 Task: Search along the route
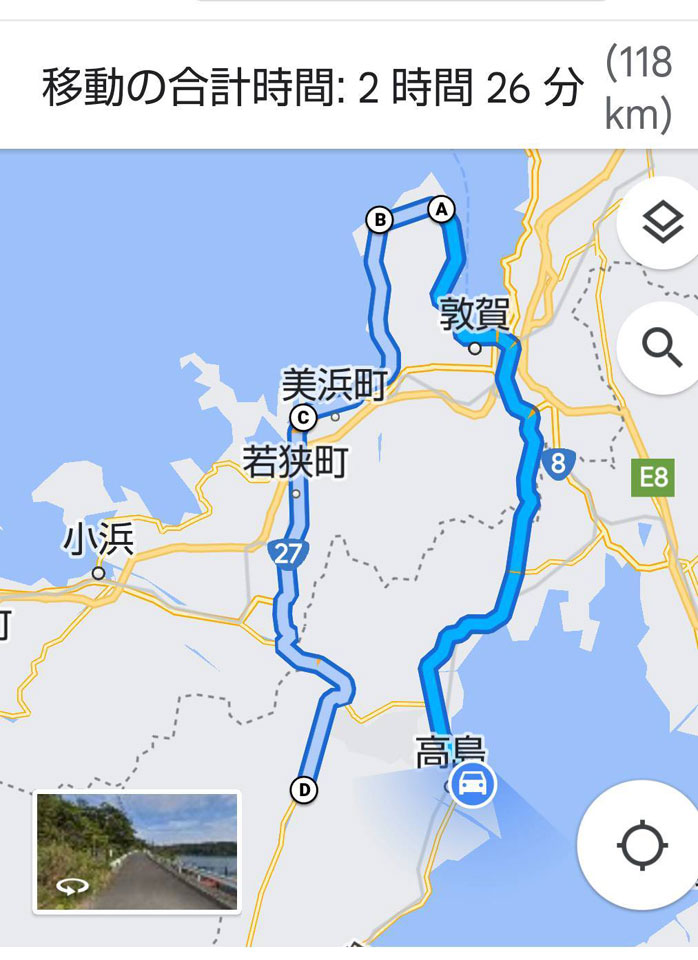[661, 347]
